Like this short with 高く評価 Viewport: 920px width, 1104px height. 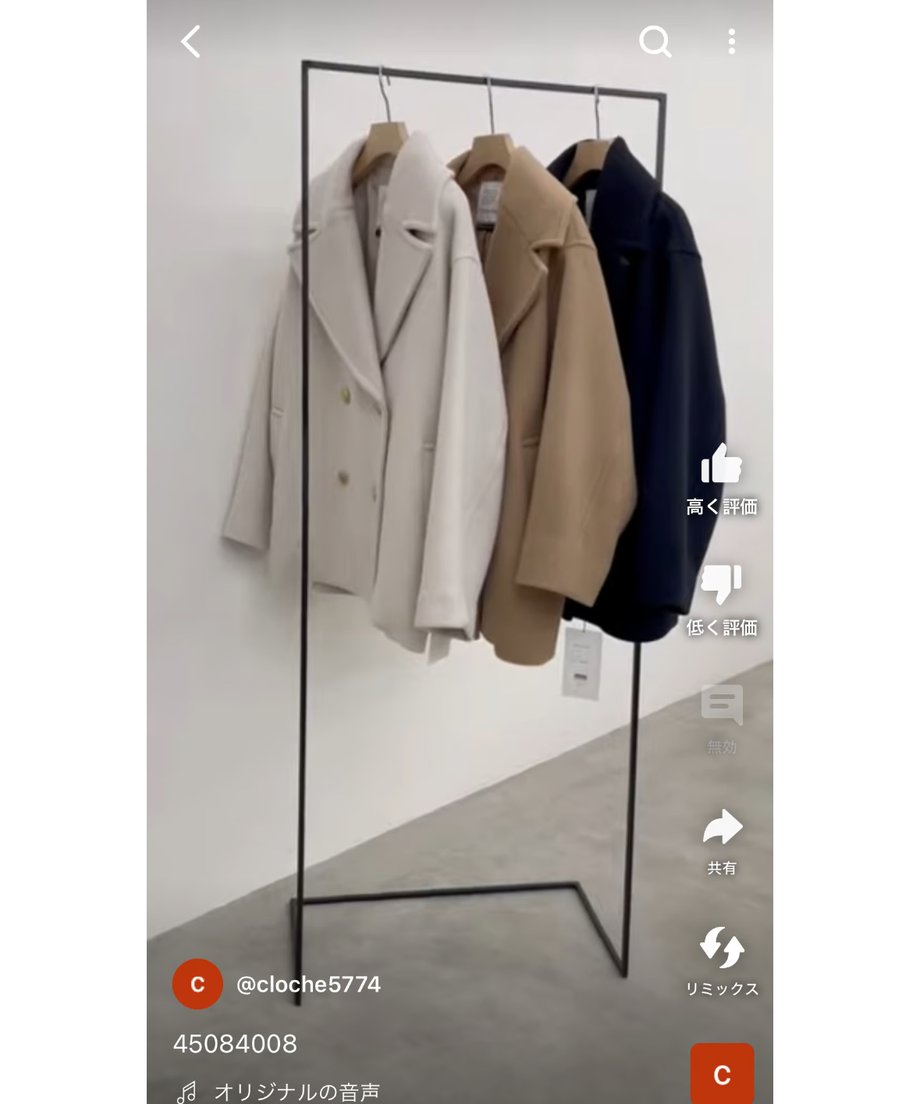pos(721,466)
